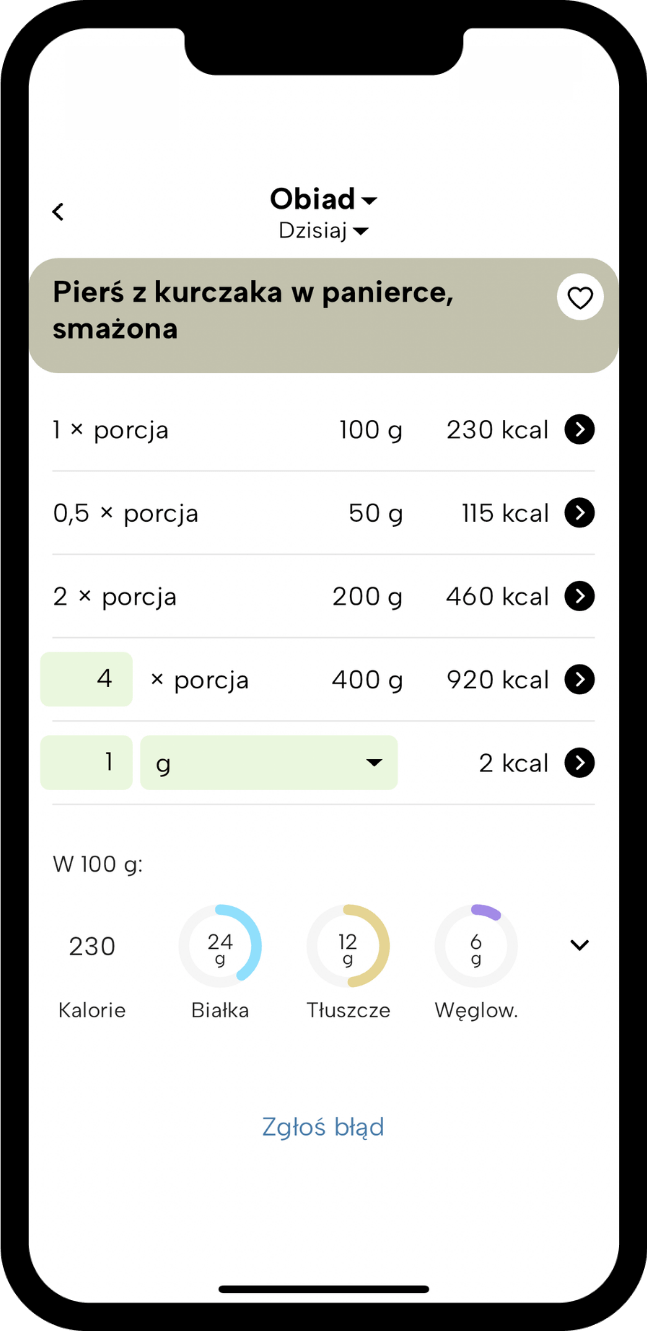Add 0,5 × porcja (115 kcal) via arrow
647x1331 pixels.
click(x=580, y=513)
